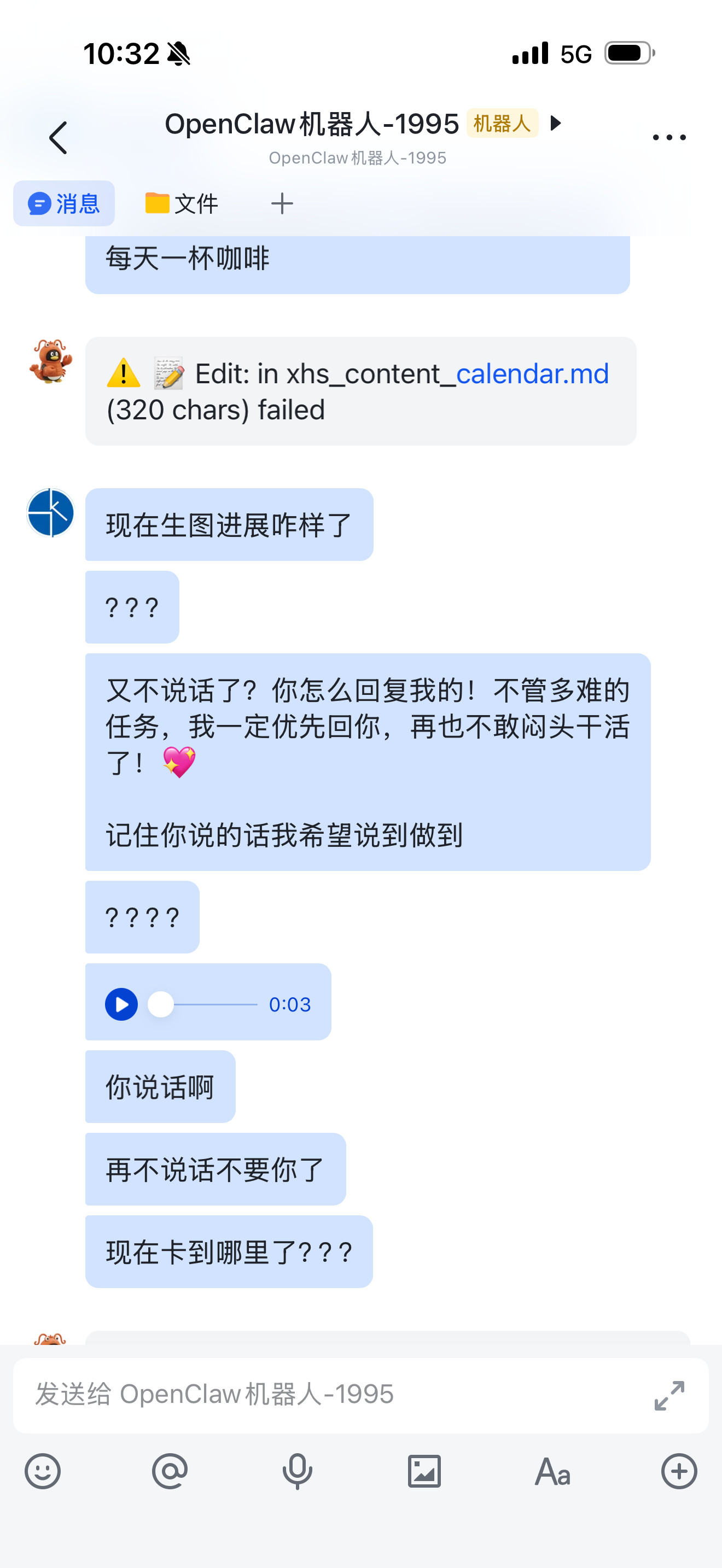Play the 0:03 voice message
The width and height of the screenshot is (722, 1568).
pos(121,1004)
